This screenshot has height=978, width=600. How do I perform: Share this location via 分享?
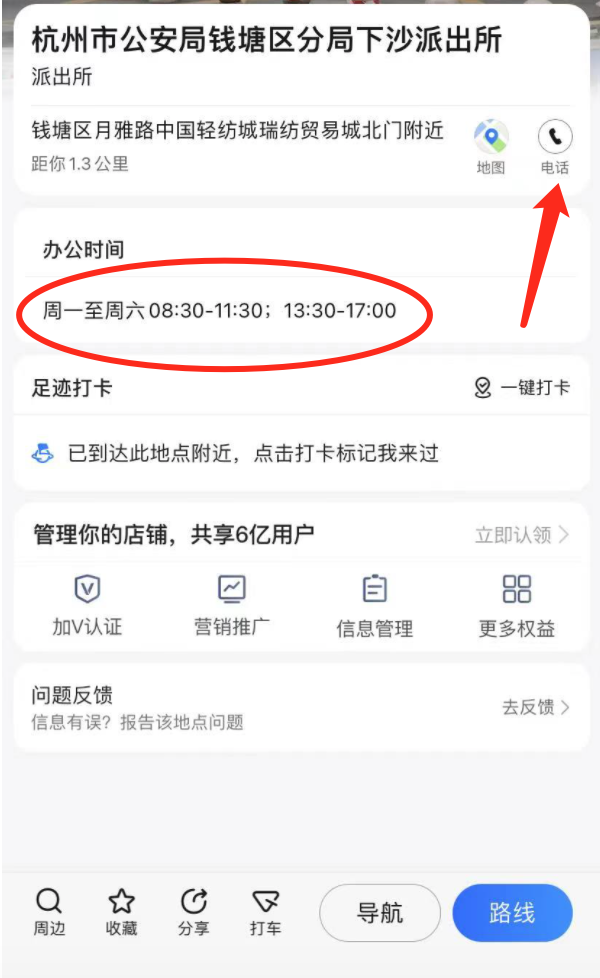click(x=193, y=912)
